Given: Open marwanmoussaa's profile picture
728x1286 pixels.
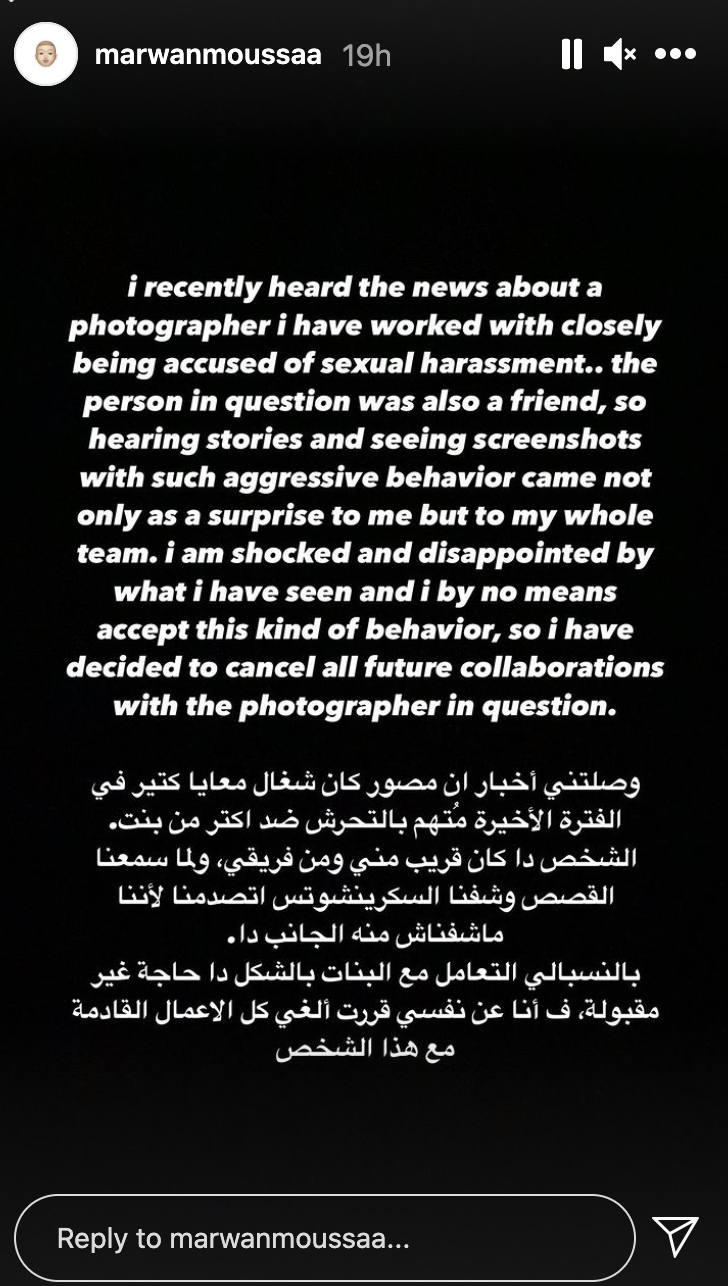Looking at the screenshot, I should click(46, 54).
